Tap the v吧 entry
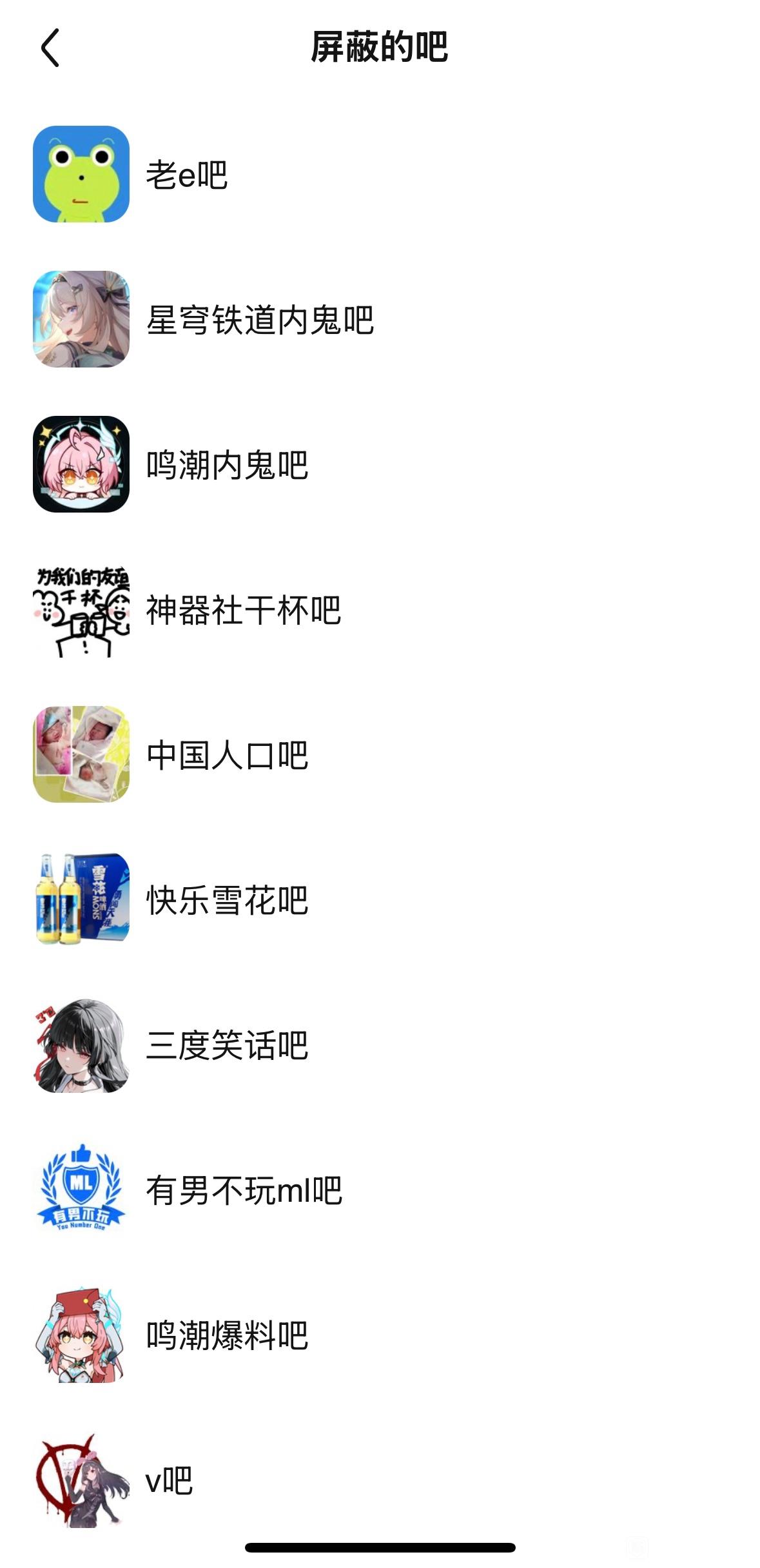 tap(169, 1480)
